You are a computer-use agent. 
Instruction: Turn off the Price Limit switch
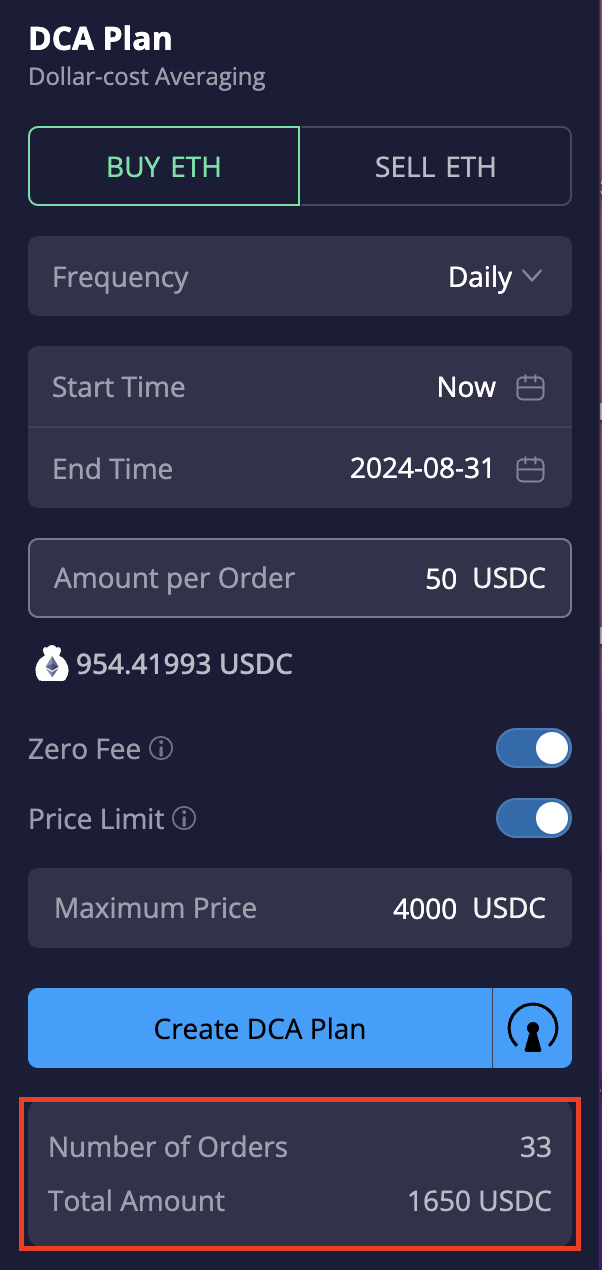coord(534,819)
